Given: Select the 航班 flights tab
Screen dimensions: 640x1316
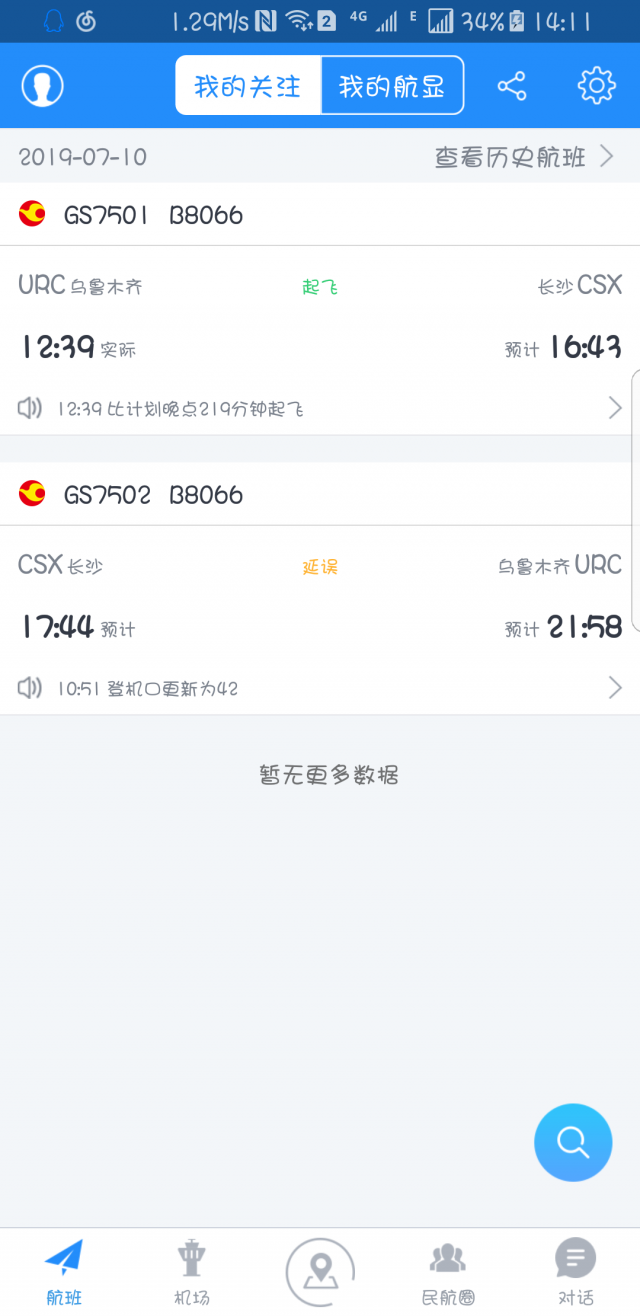Looking at the screenshot, I should [64, 1272].
